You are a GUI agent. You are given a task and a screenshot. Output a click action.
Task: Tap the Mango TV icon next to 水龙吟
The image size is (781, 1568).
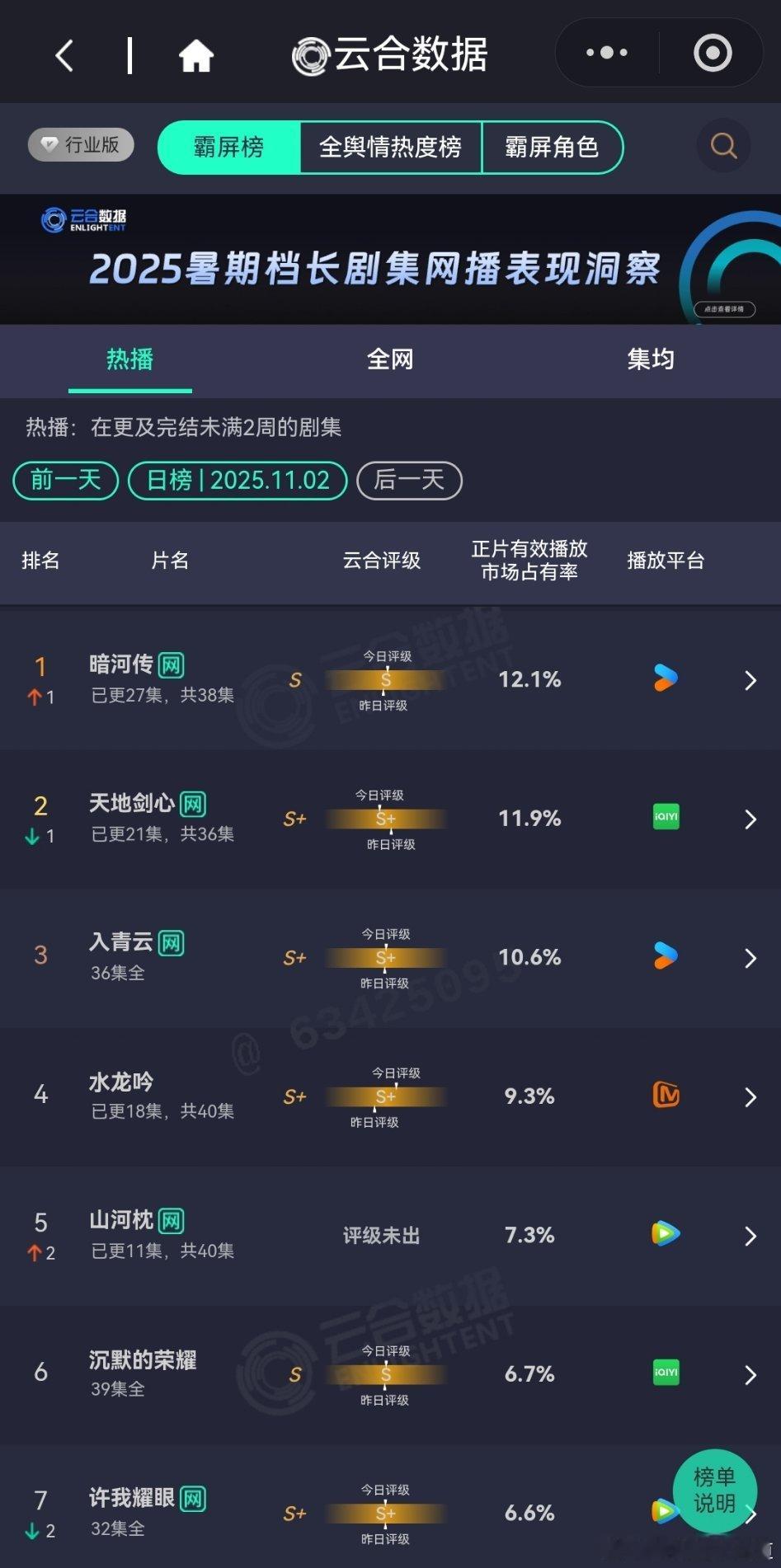666,1096
